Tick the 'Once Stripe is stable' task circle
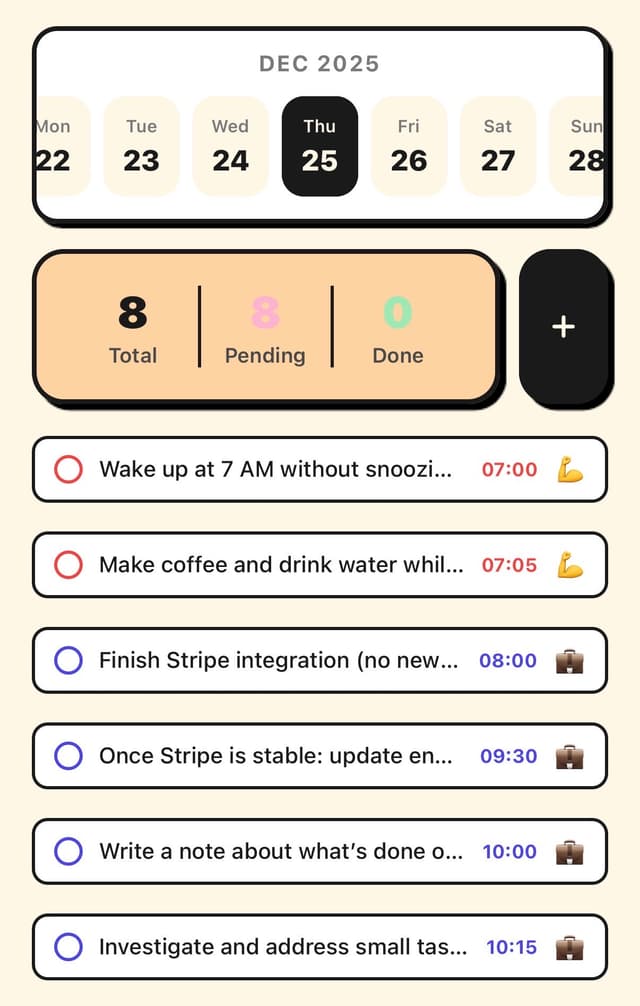The image size is (640, 1006). pos(68,756)
